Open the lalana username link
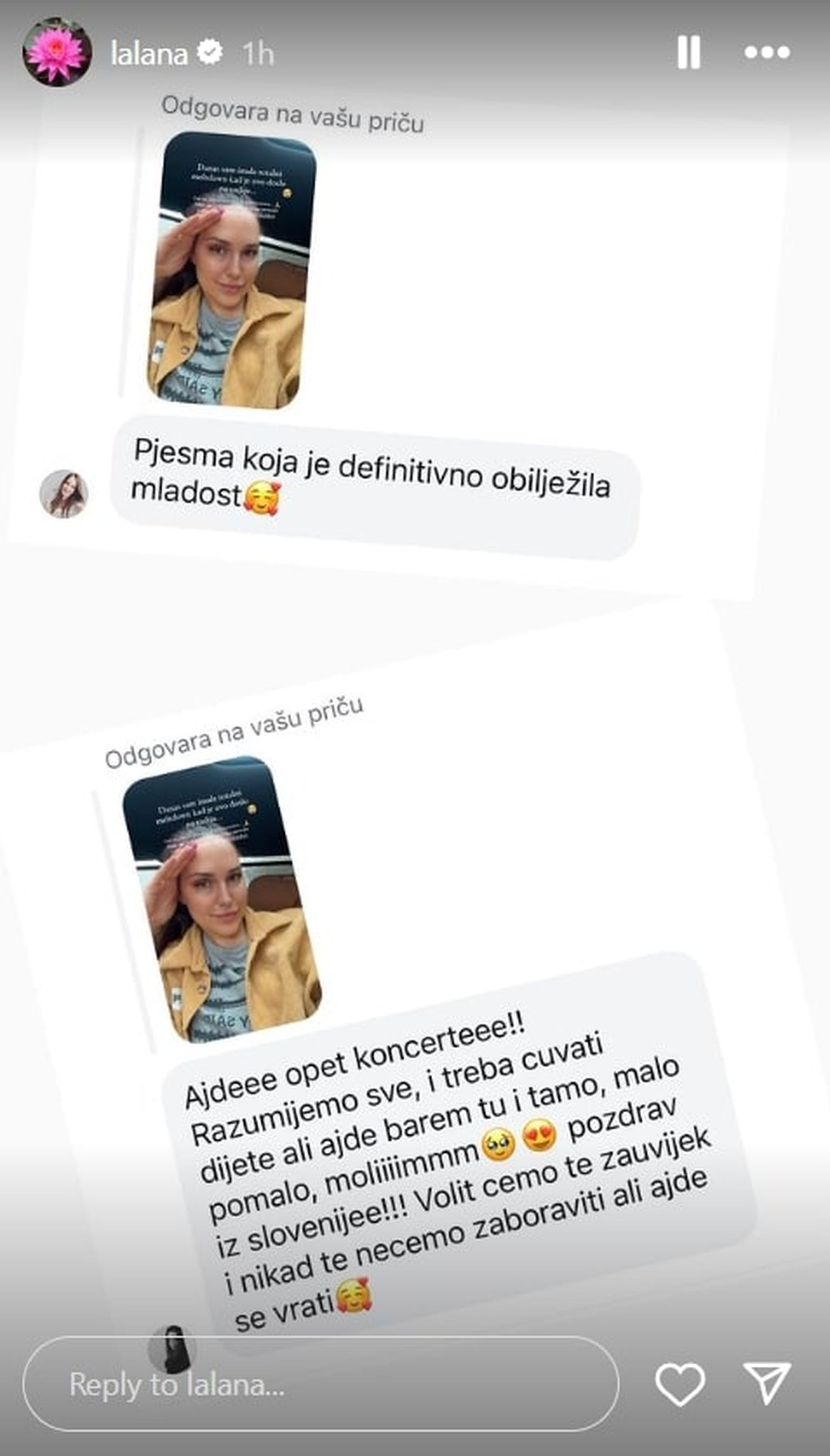Image resolution: width=830 pixels, height=1456 pixels. click(149, 54)
